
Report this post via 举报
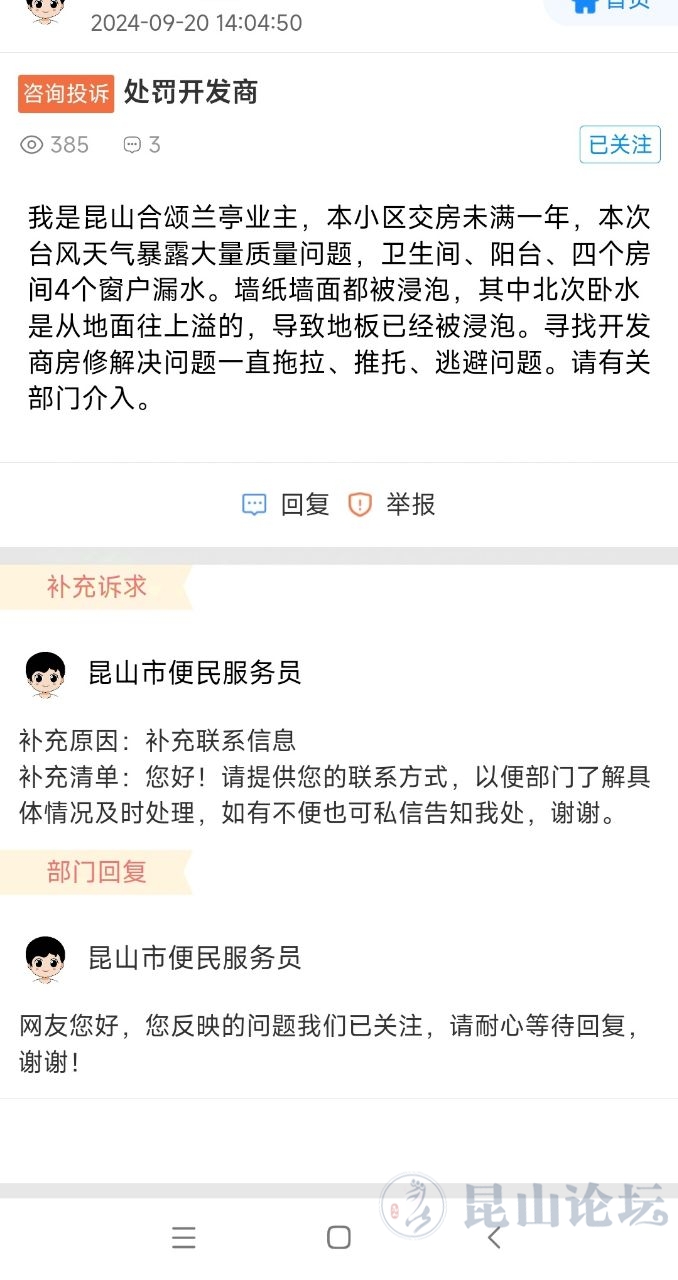392,505
